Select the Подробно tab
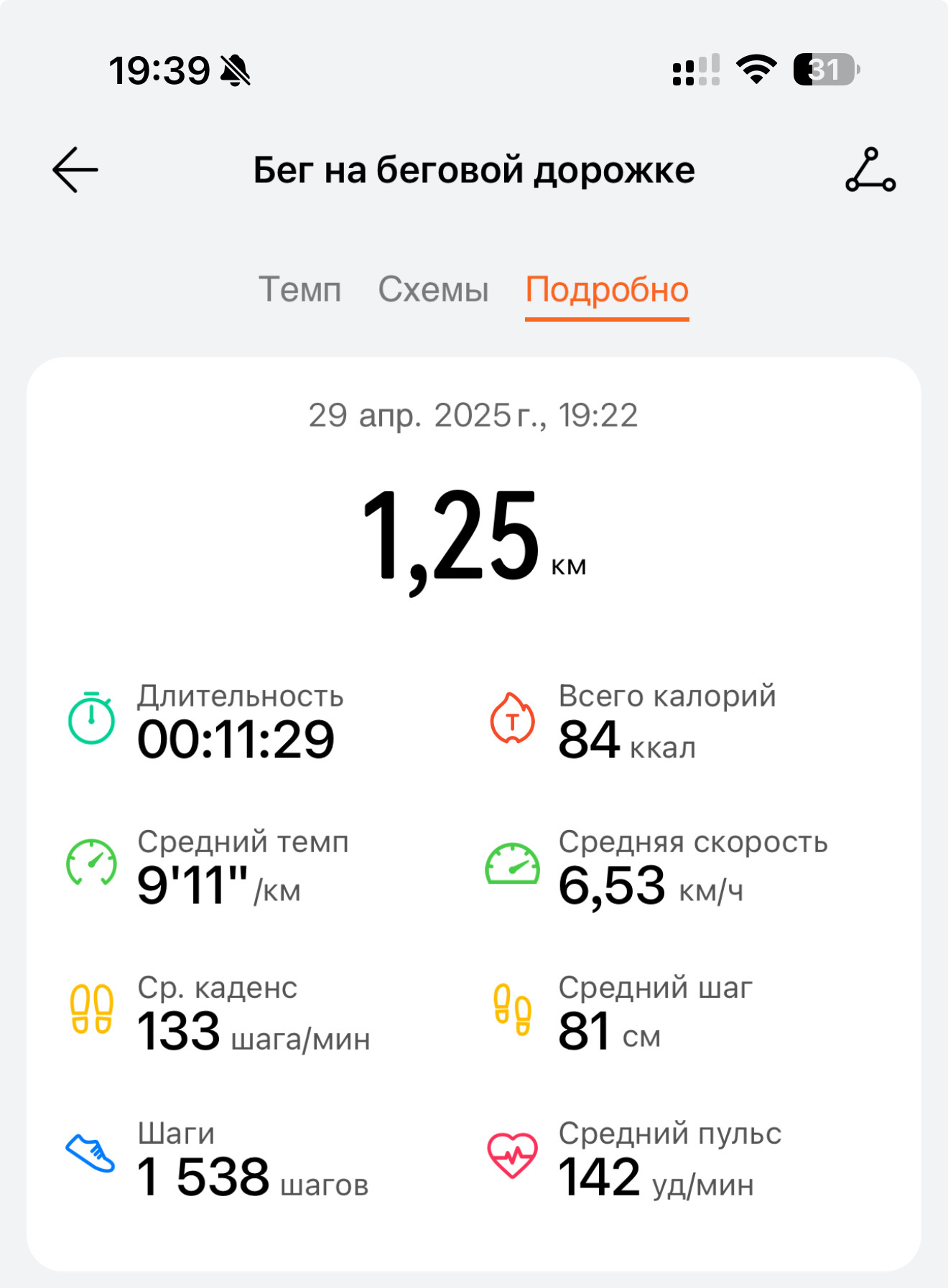 click(607, 291)
